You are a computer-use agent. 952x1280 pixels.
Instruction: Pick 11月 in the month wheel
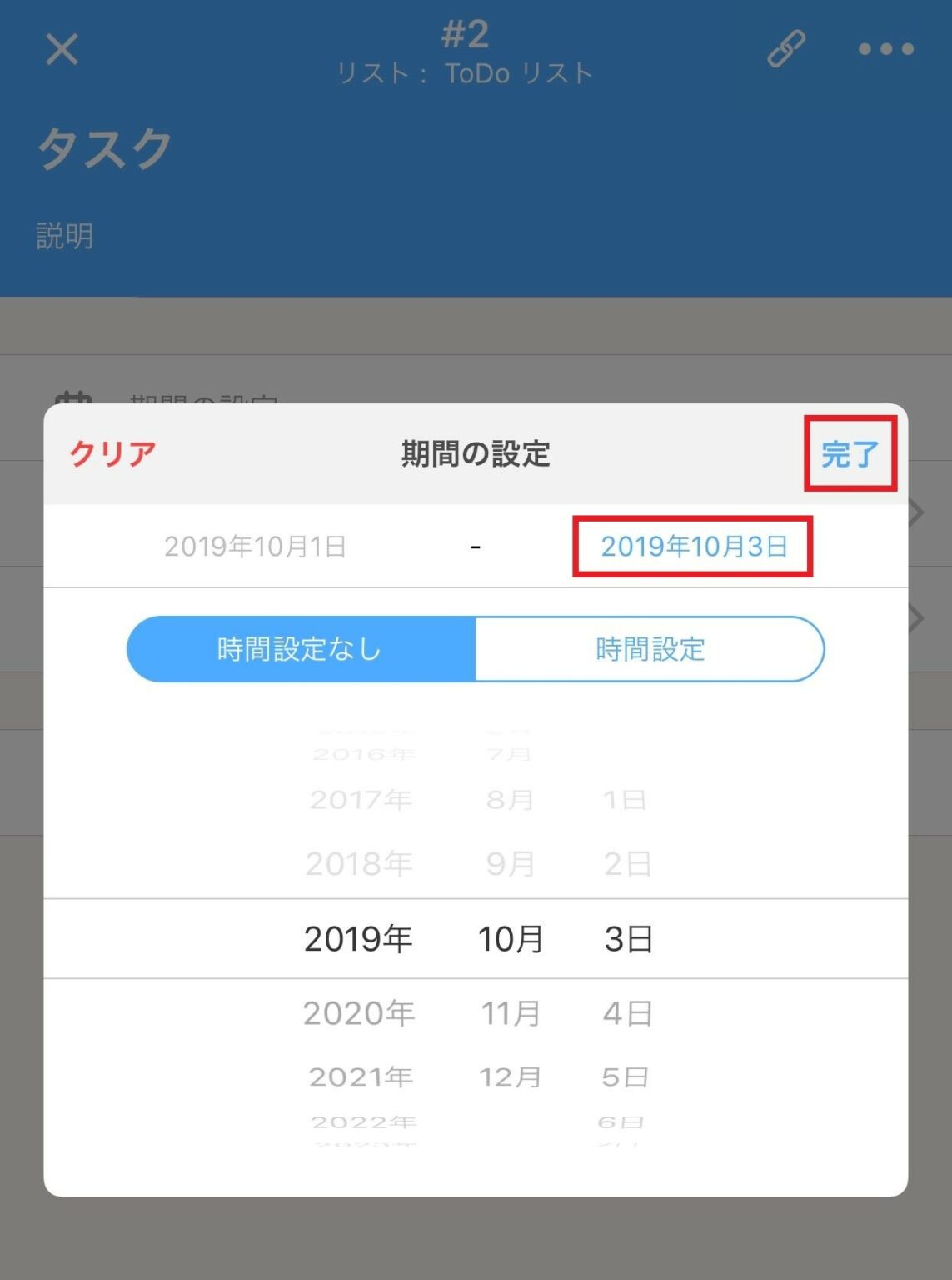click(511, 1013)
